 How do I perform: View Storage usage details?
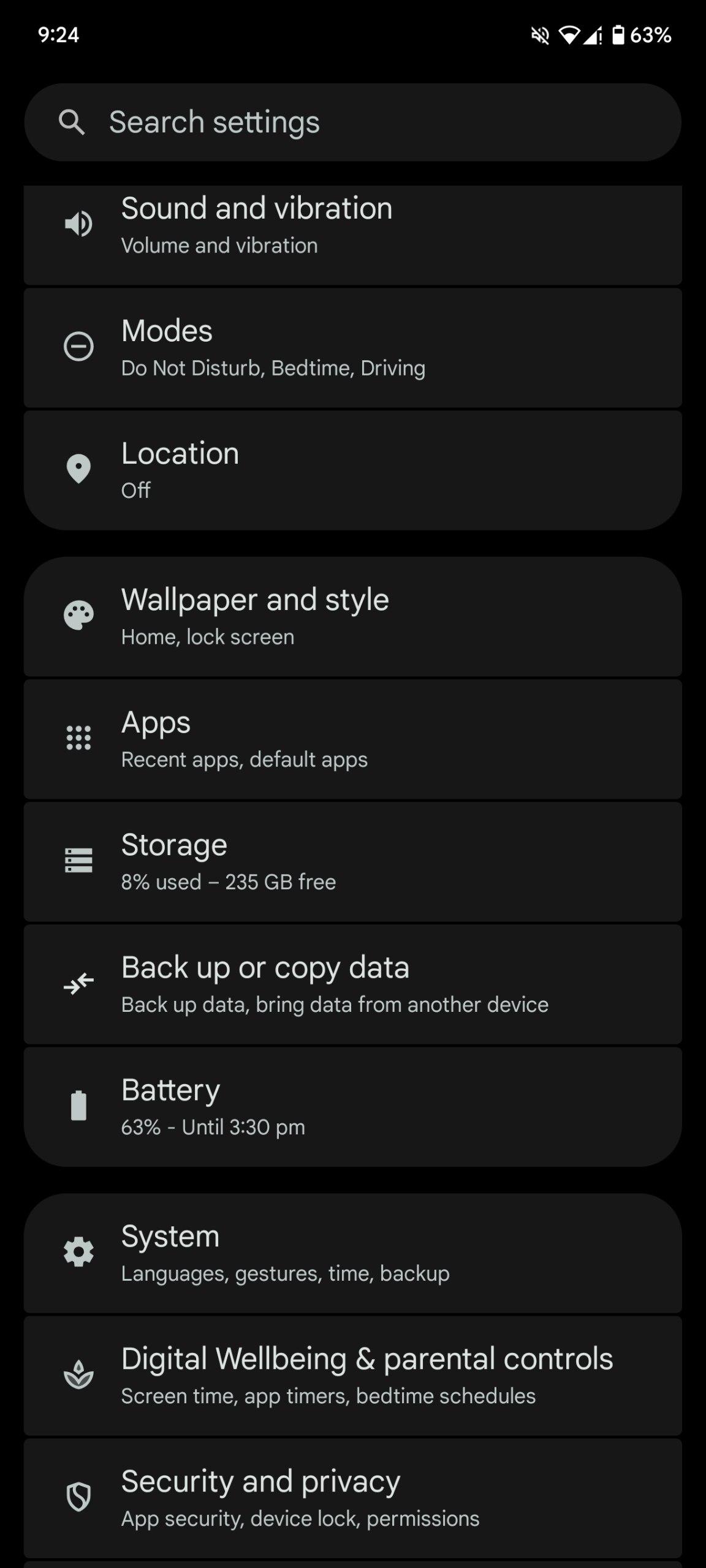(x=352, y=862)
